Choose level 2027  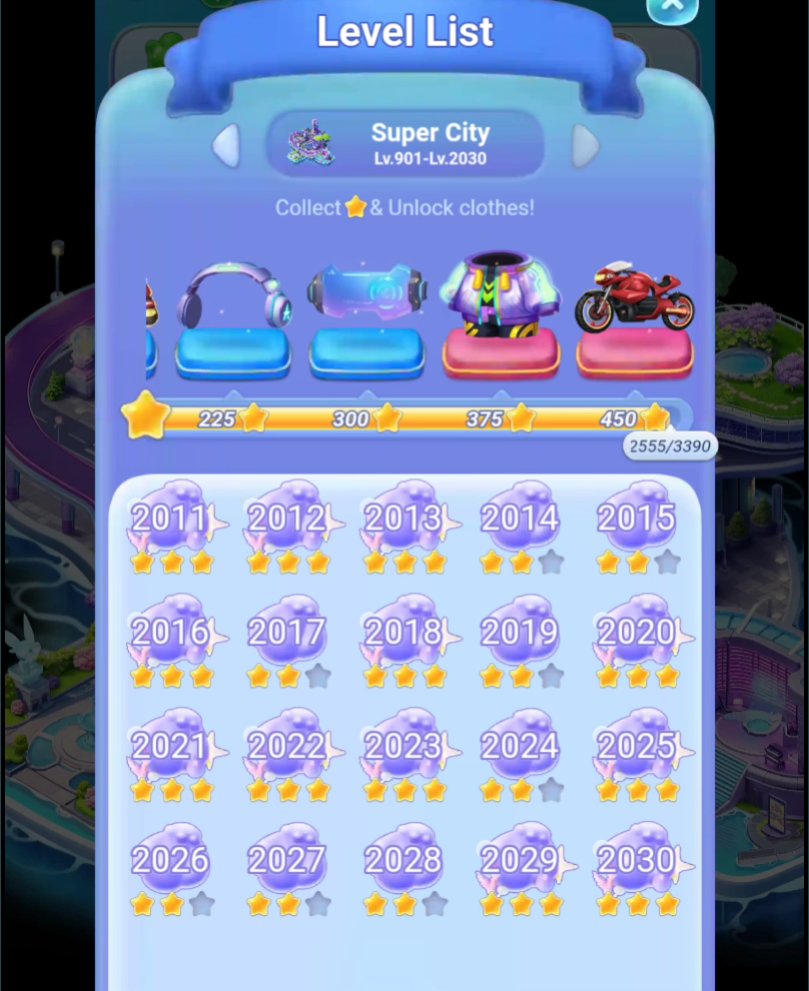point(288,860)
